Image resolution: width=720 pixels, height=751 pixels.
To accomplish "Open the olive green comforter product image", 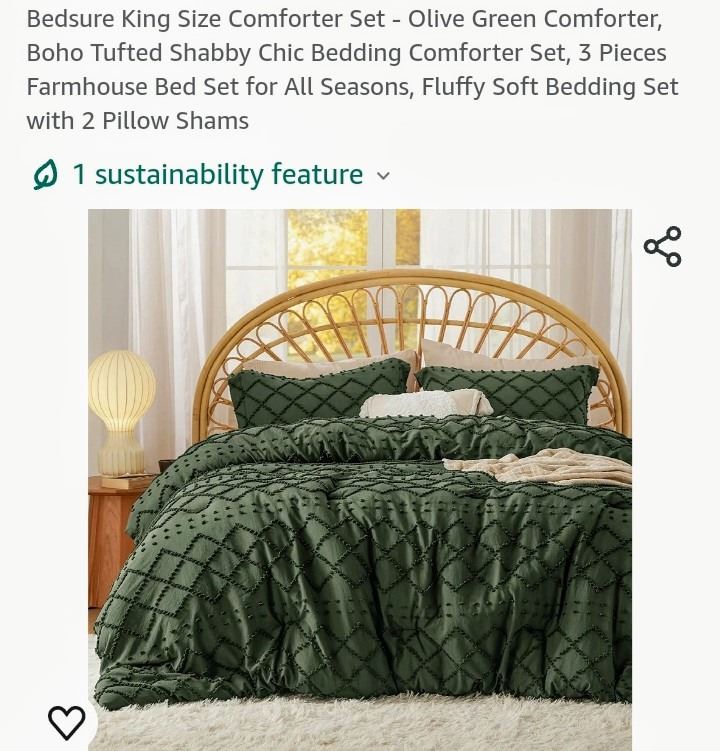I will [360, 480].
